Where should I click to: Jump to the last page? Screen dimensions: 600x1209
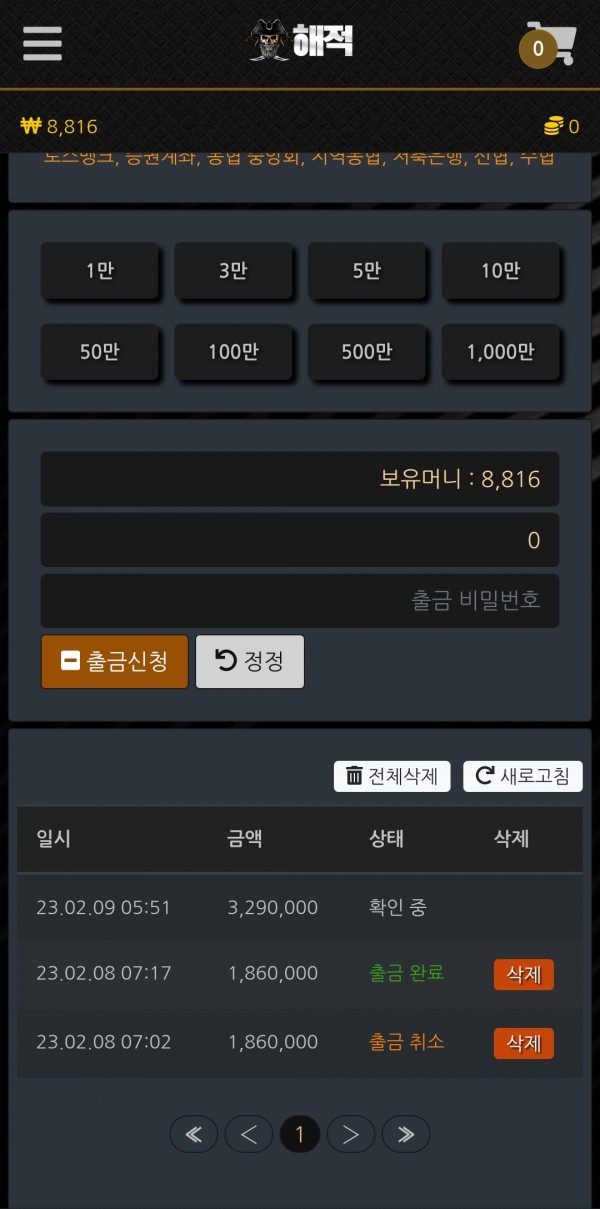point(406,1134)
